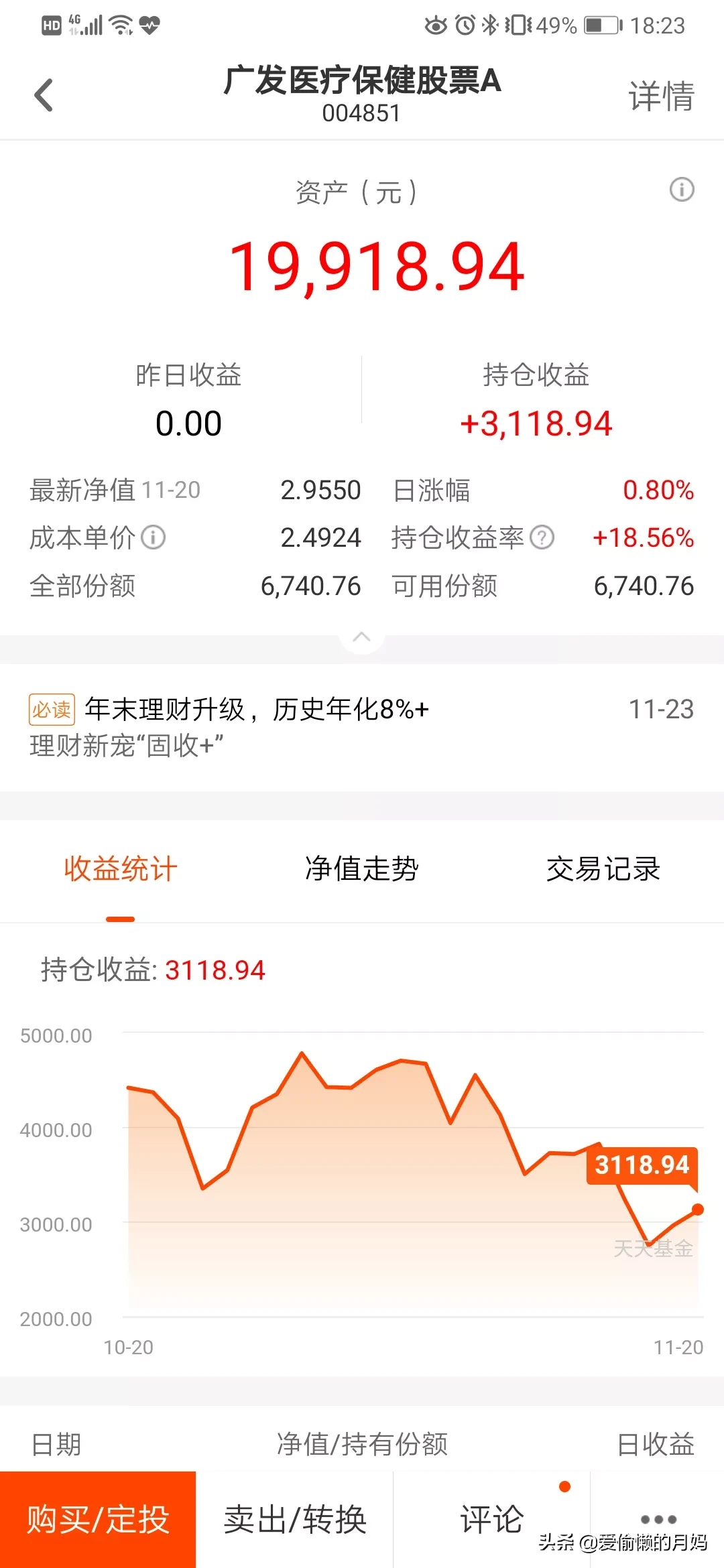Viewport: 724px width, 1568px height.
Task: Open the three-dot more options menu
Action: click(x=658, y=1518)
